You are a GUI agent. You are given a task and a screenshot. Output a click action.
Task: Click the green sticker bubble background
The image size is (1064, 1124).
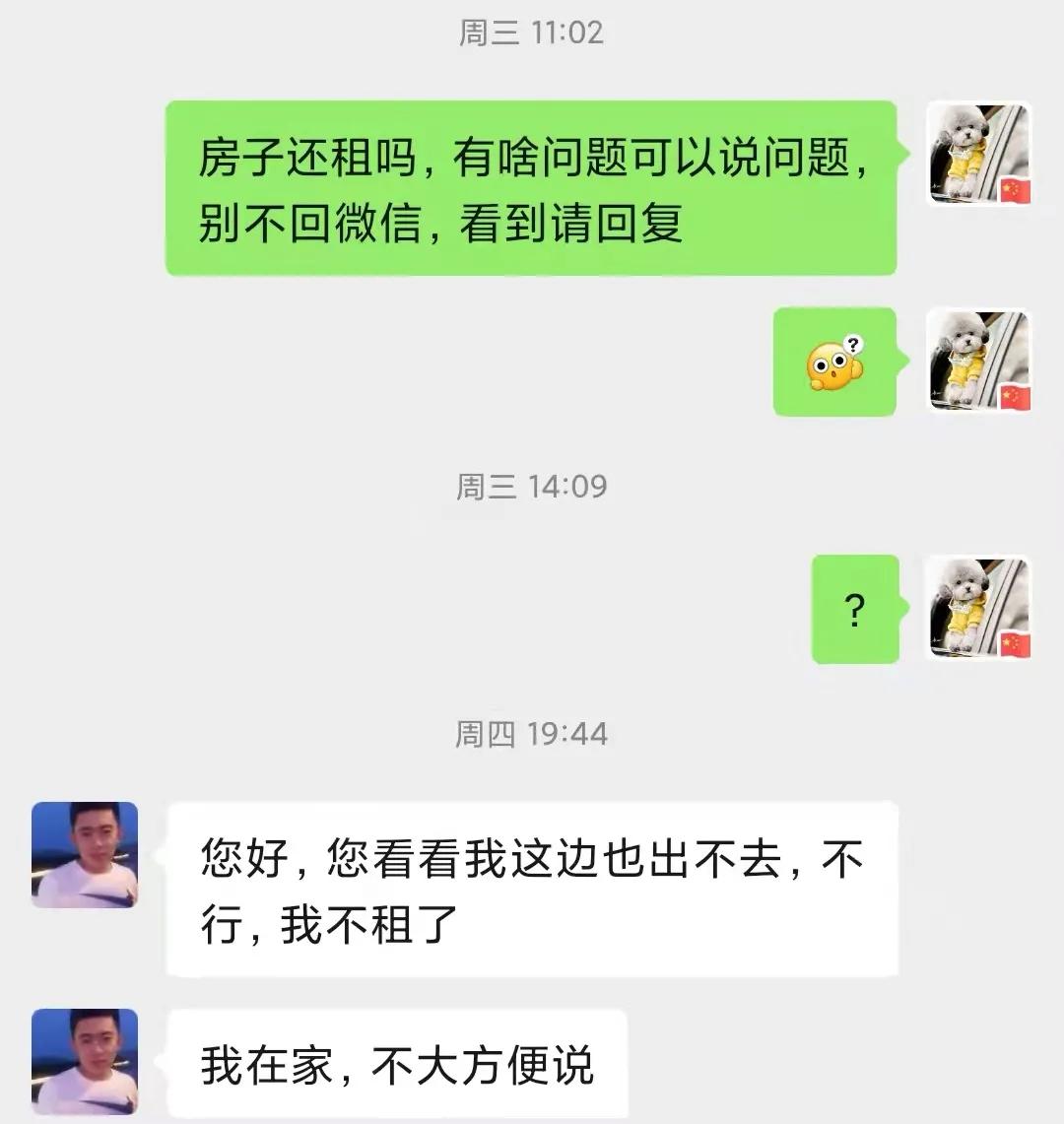tap(834, 362)
